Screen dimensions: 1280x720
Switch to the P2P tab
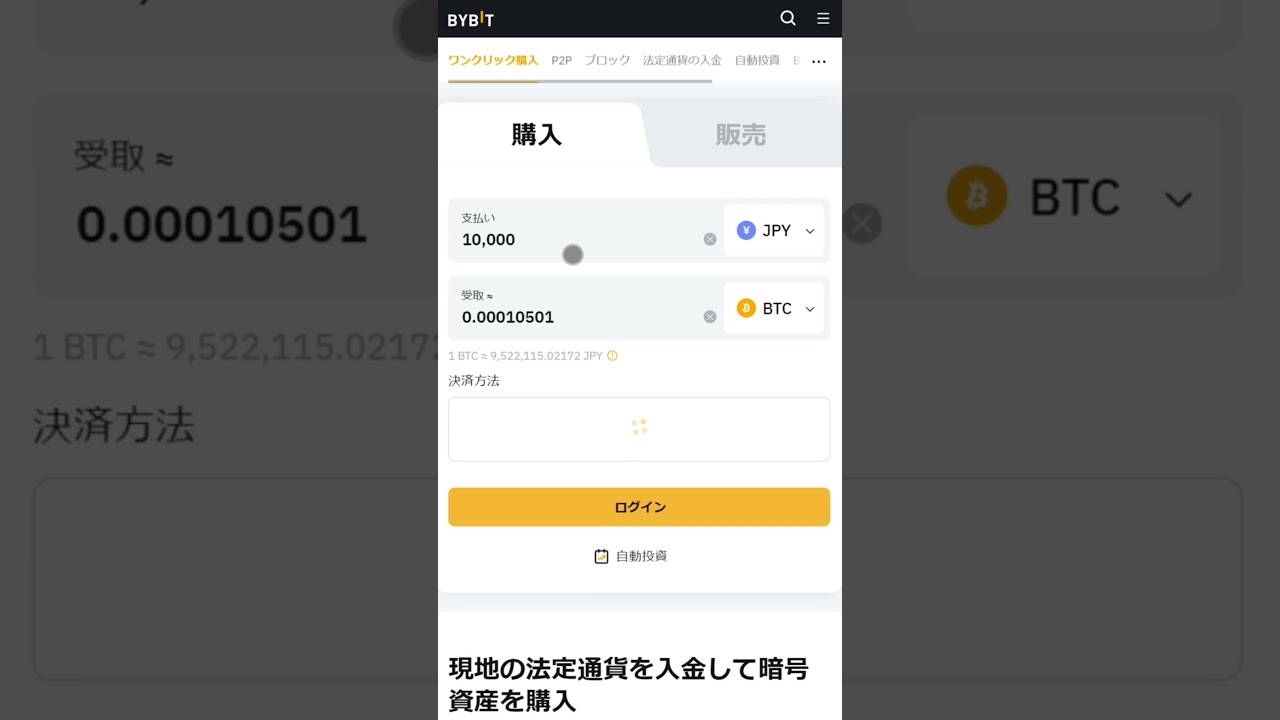coord(561,61)
